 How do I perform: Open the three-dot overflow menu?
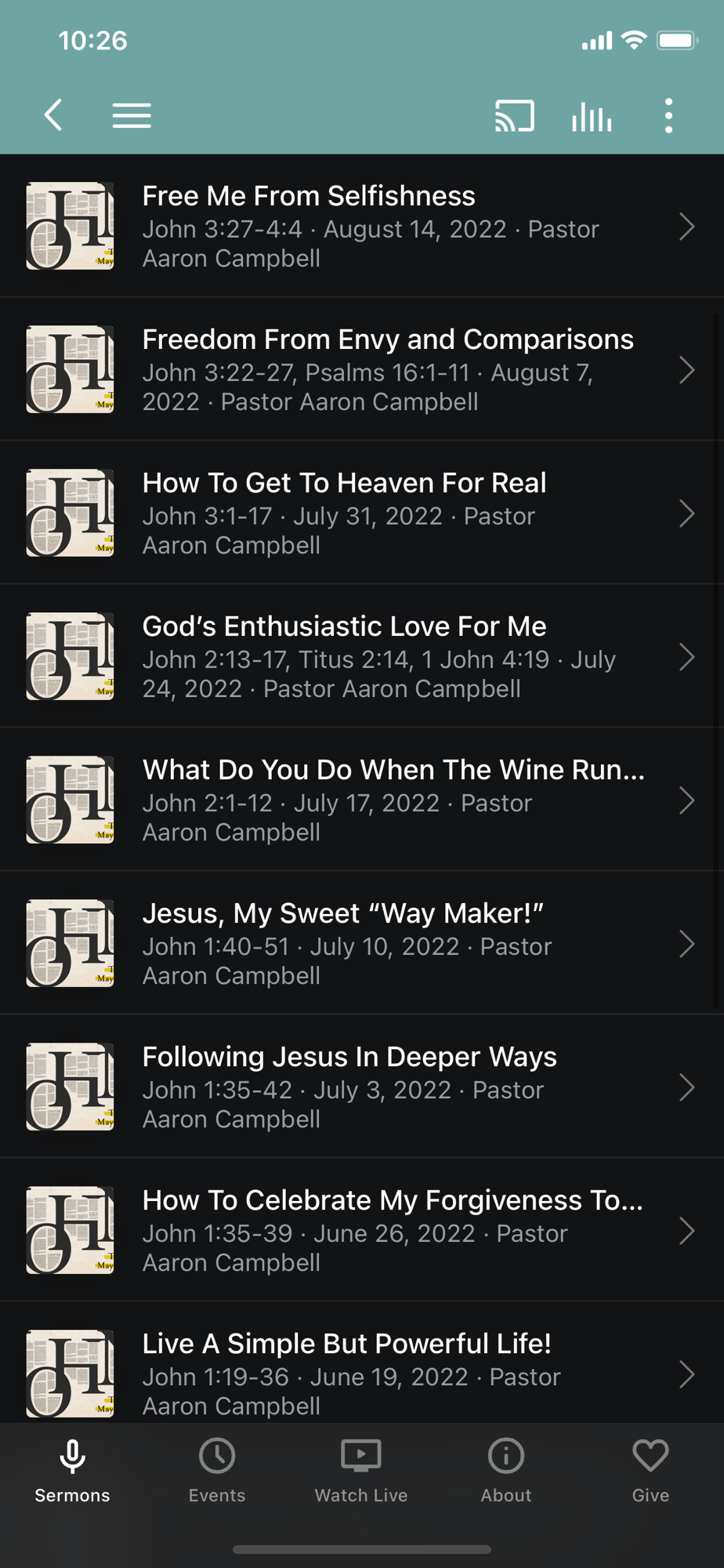click(668, 115)
